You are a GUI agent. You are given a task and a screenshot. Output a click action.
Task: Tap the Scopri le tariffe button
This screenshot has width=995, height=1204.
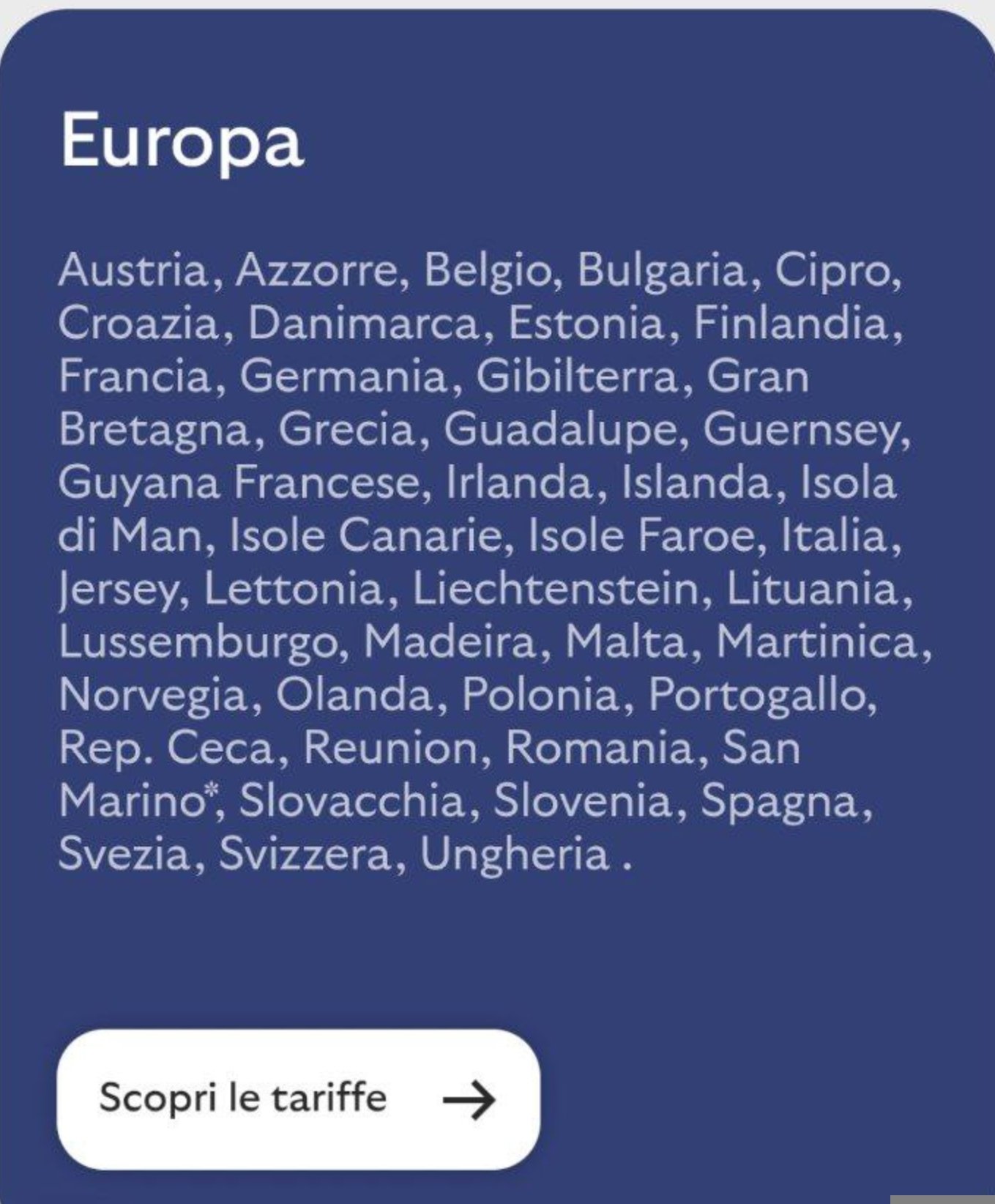tap(298, 1099)
